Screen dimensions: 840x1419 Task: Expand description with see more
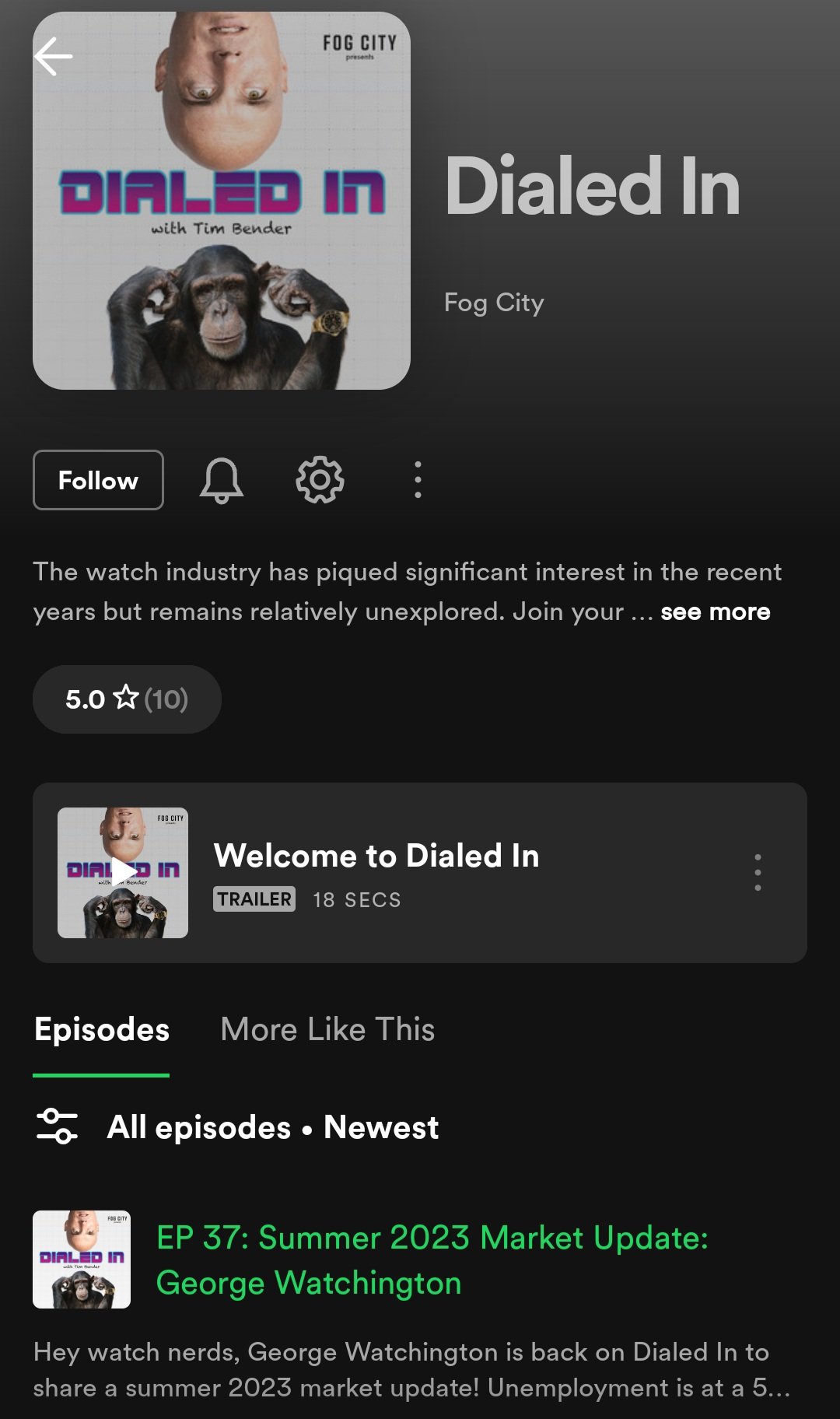[x=715, y=612]
